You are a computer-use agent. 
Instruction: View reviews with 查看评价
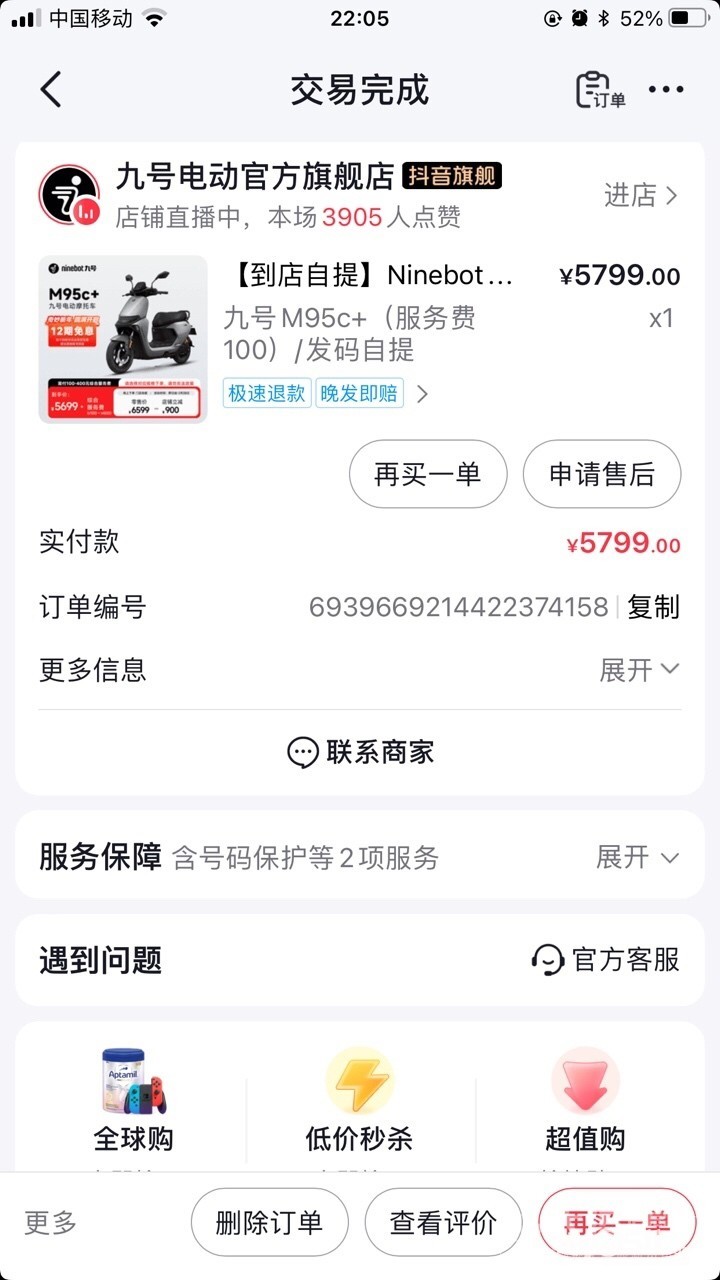[443, 1222]
